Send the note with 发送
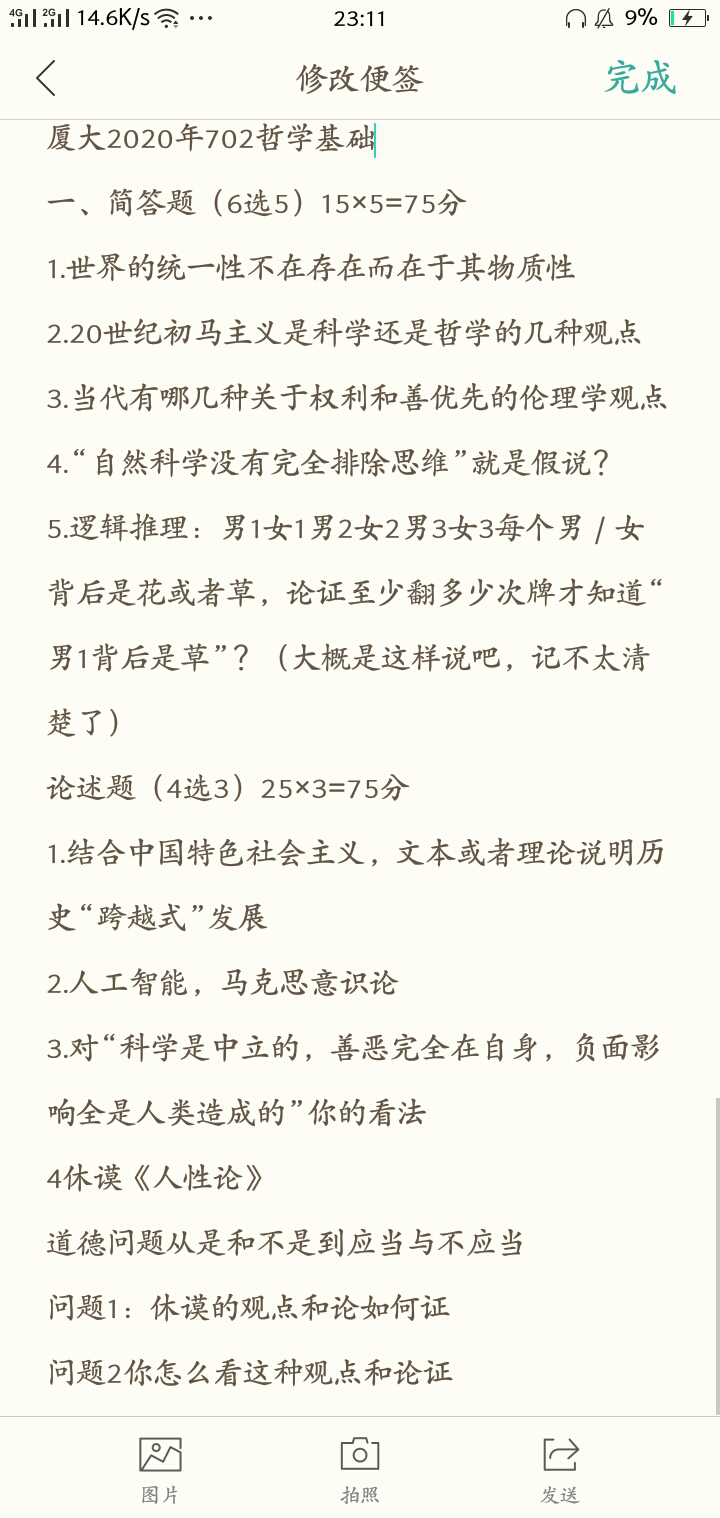This screenshot has height=1518, width=720. (560, 1468)
